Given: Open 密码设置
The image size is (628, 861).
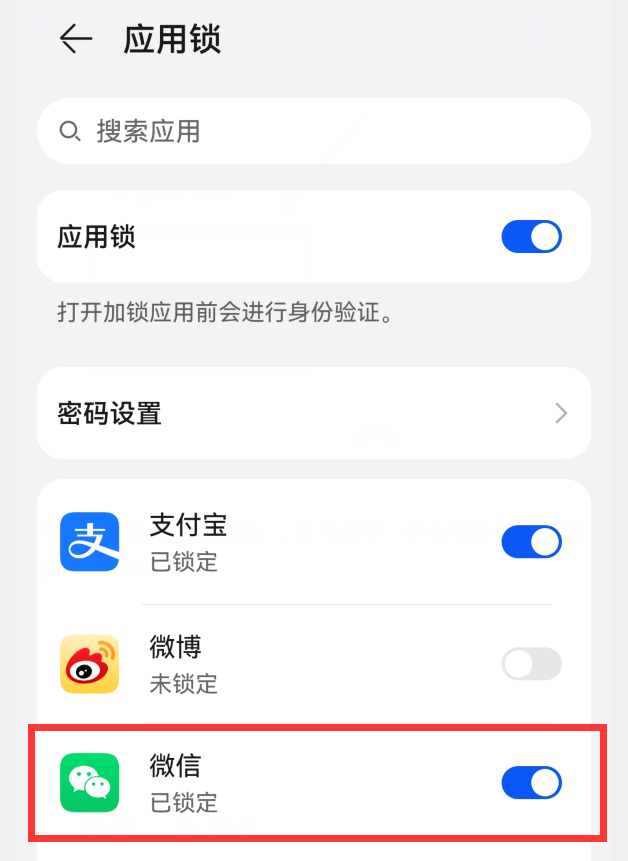Looking at the screenshot, I should [x=313, y=413].
